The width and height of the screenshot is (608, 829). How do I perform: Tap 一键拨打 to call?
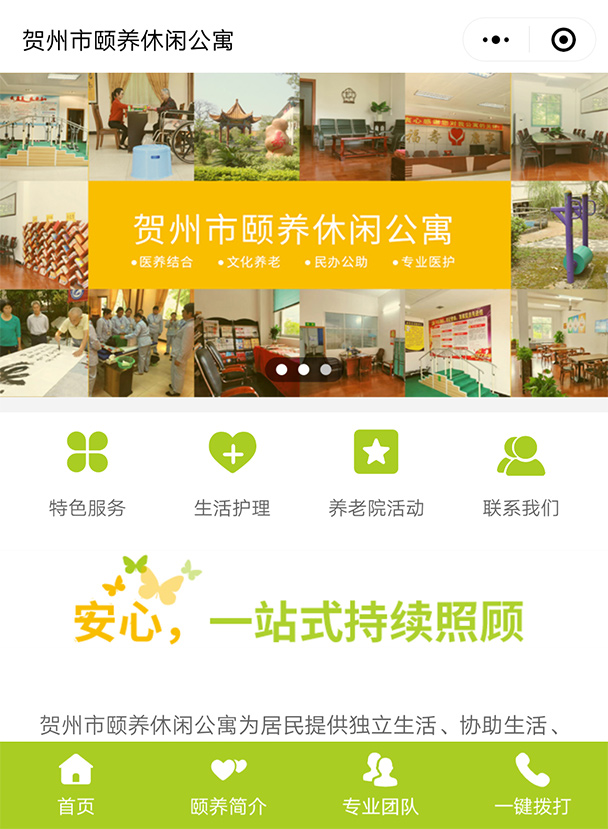[x=532, y=785]
